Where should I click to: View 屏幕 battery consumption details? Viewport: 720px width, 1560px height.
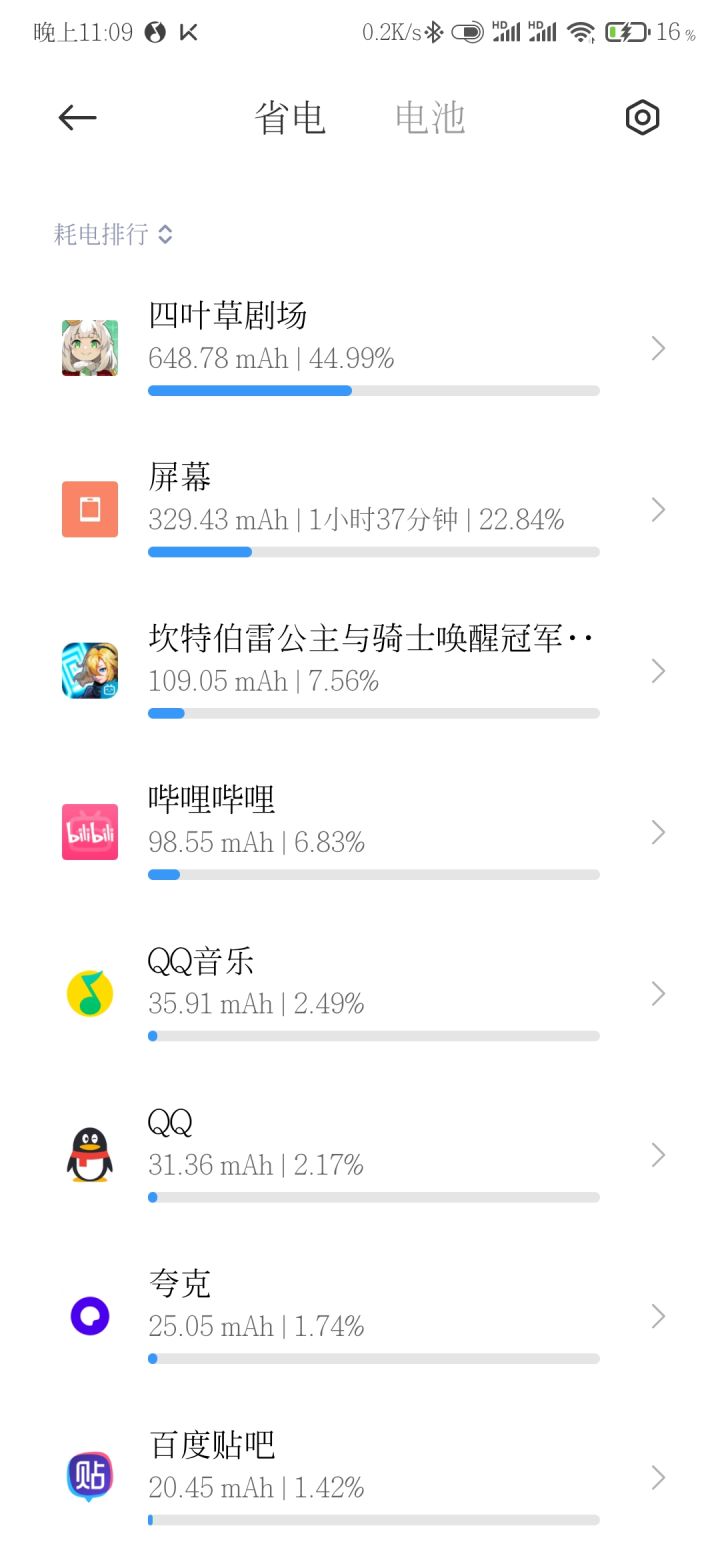[x=360, y=510]
